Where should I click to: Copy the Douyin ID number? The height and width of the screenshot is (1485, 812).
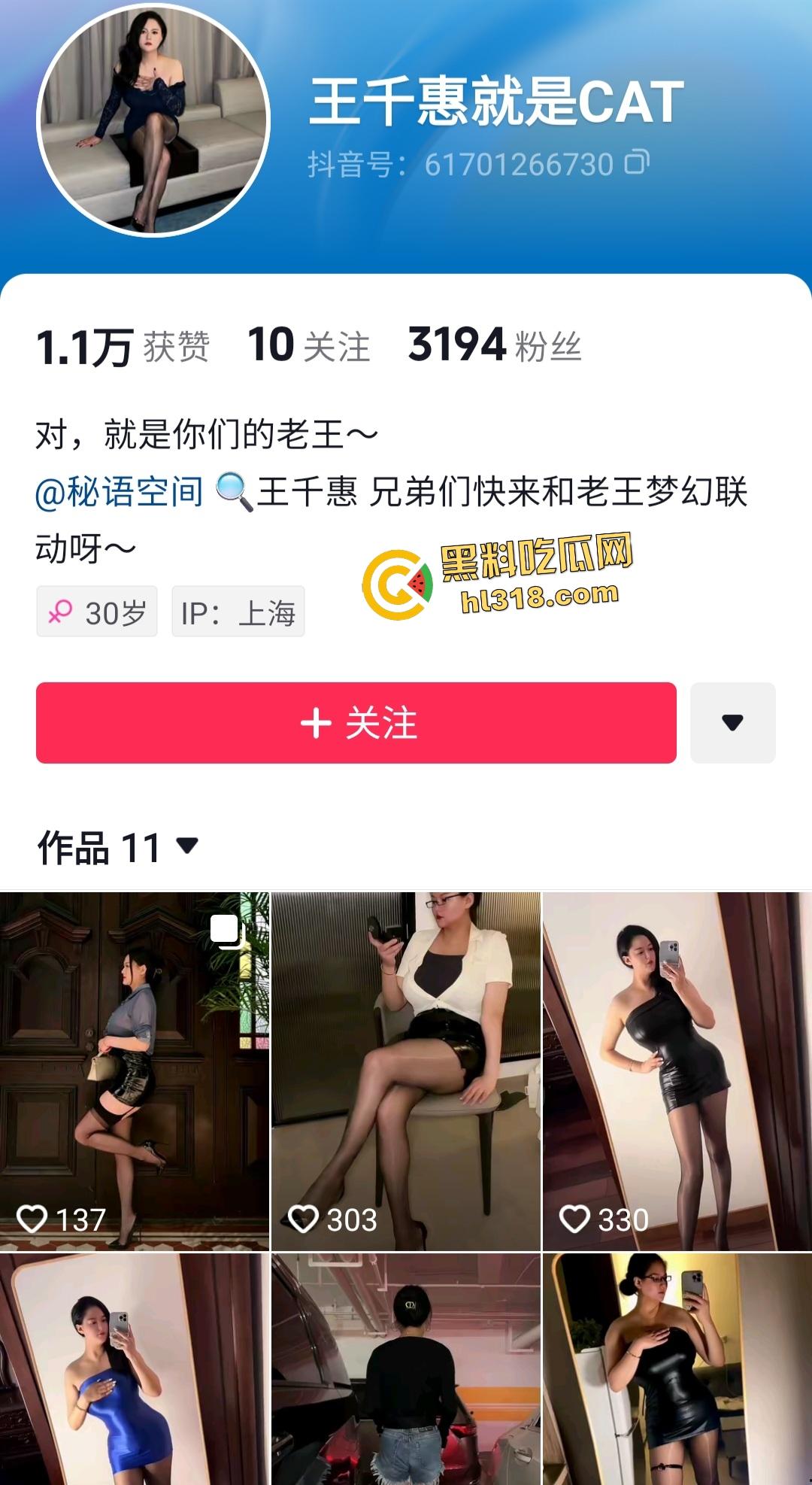click(637, 162)
